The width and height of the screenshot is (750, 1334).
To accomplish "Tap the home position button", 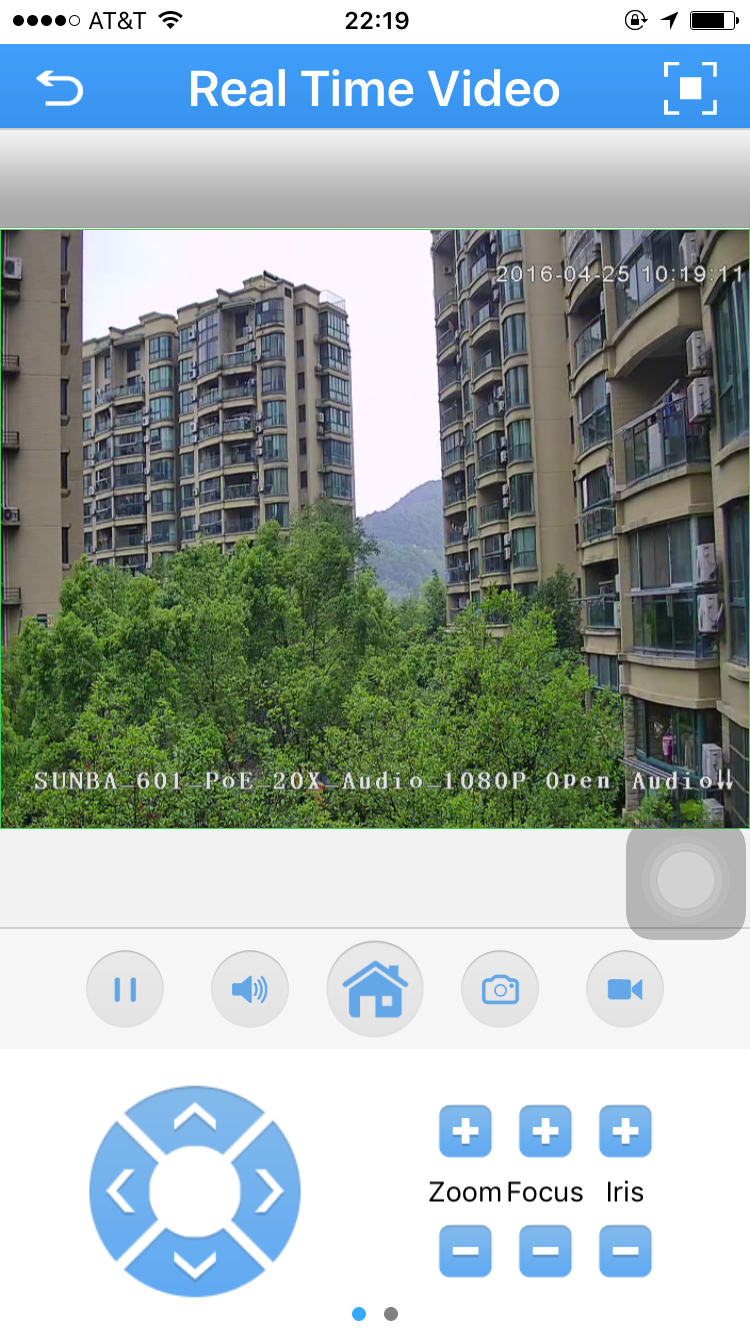I will (x=375, y=989).
